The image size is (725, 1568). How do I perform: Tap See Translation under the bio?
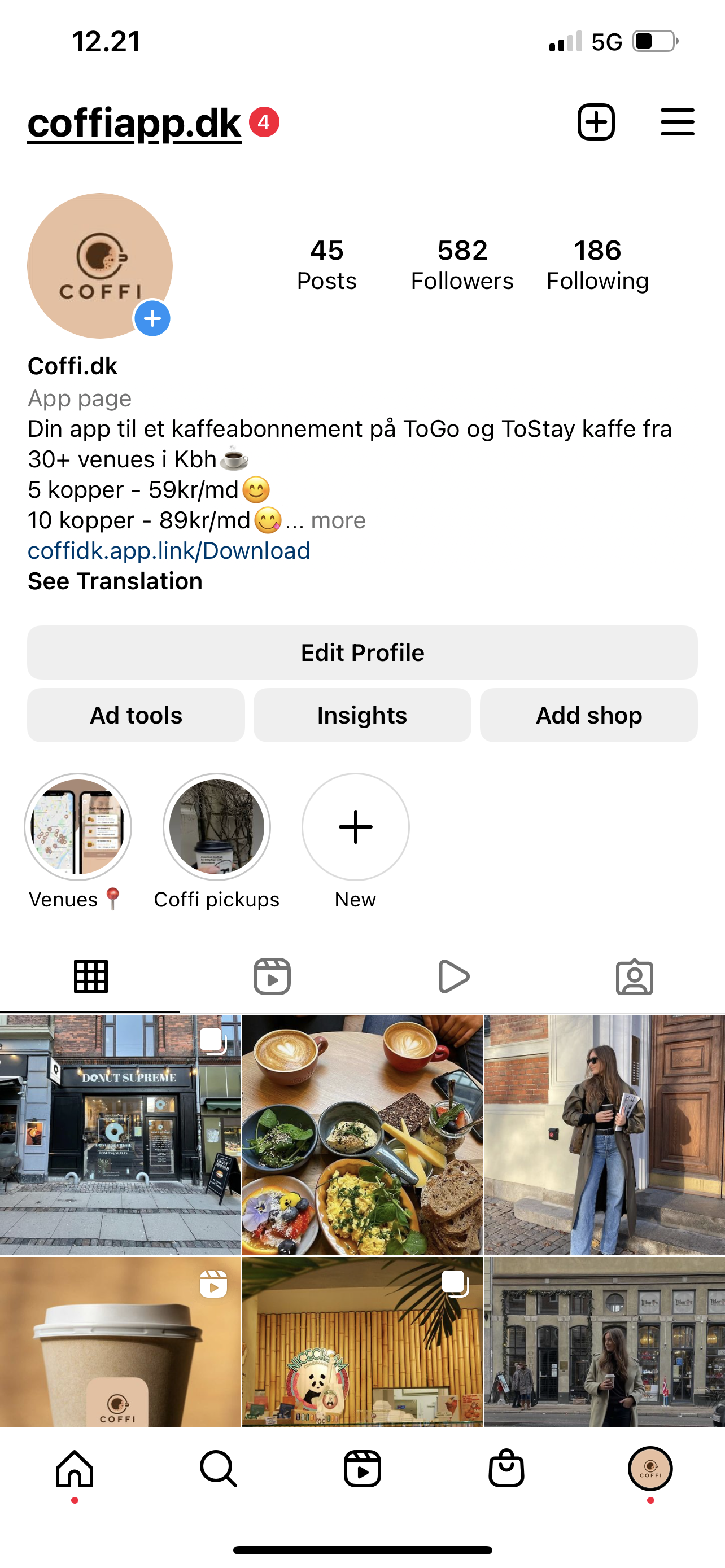tap(115, 581)
